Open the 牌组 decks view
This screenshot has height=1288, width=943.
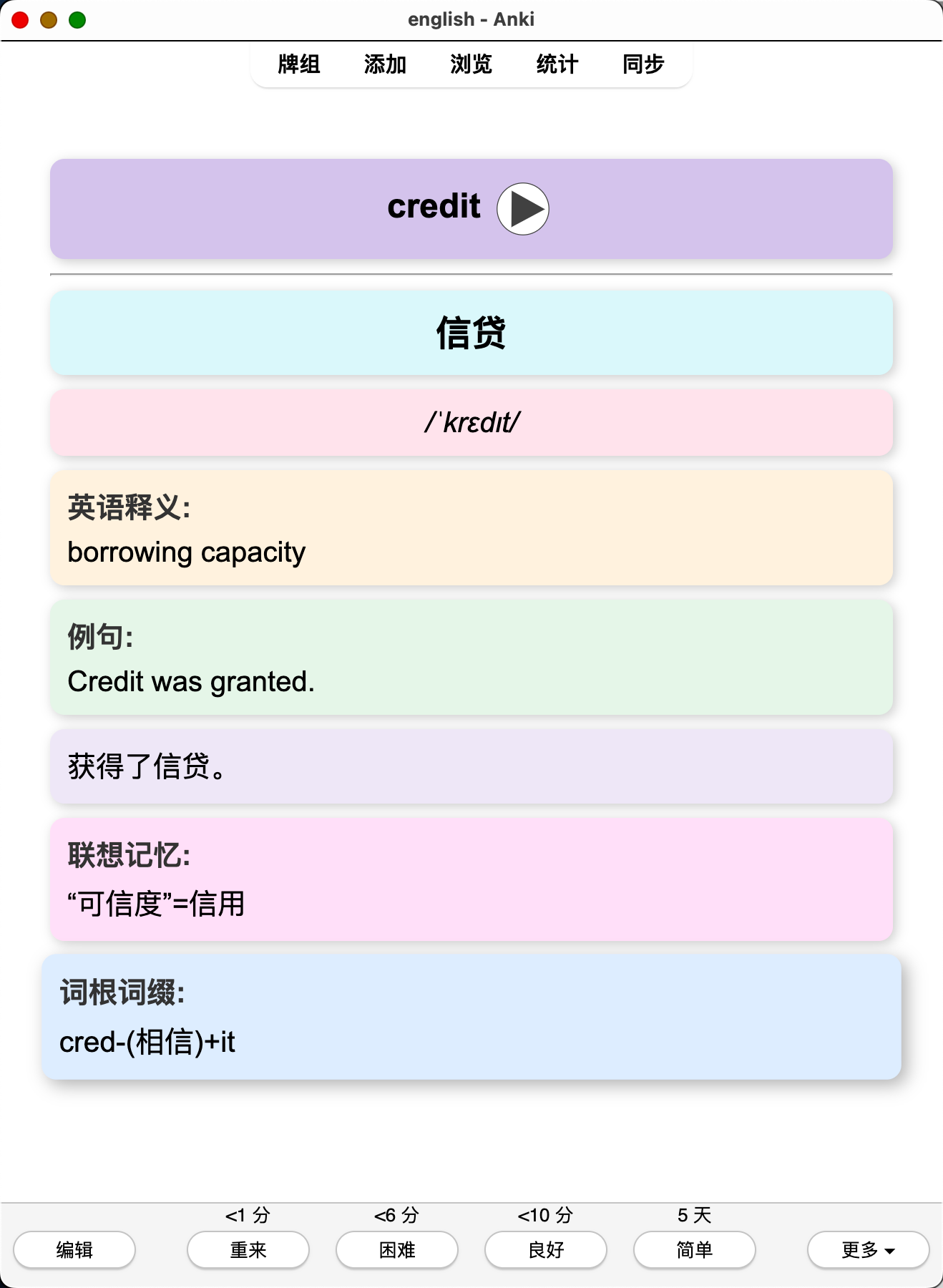(x=299, y=64)
